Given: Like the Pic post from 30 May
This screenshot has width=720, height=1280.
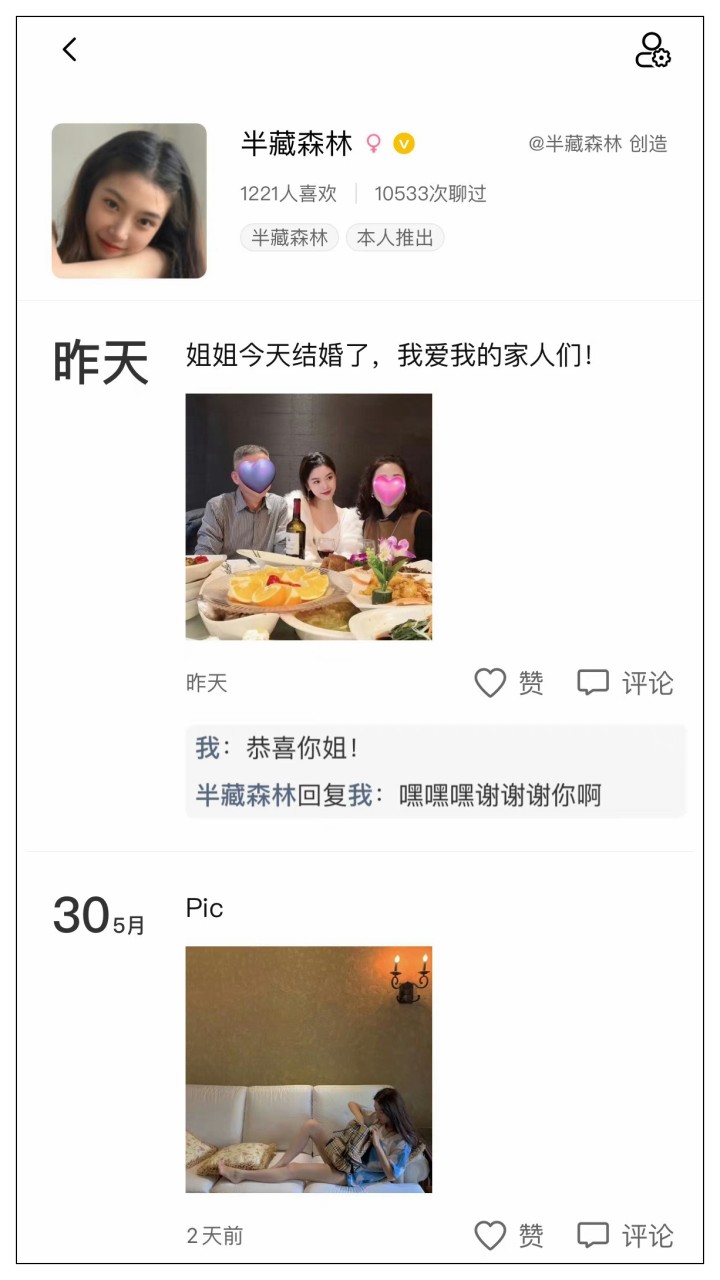Looking at the screenshot, I should coord(509,1236).
